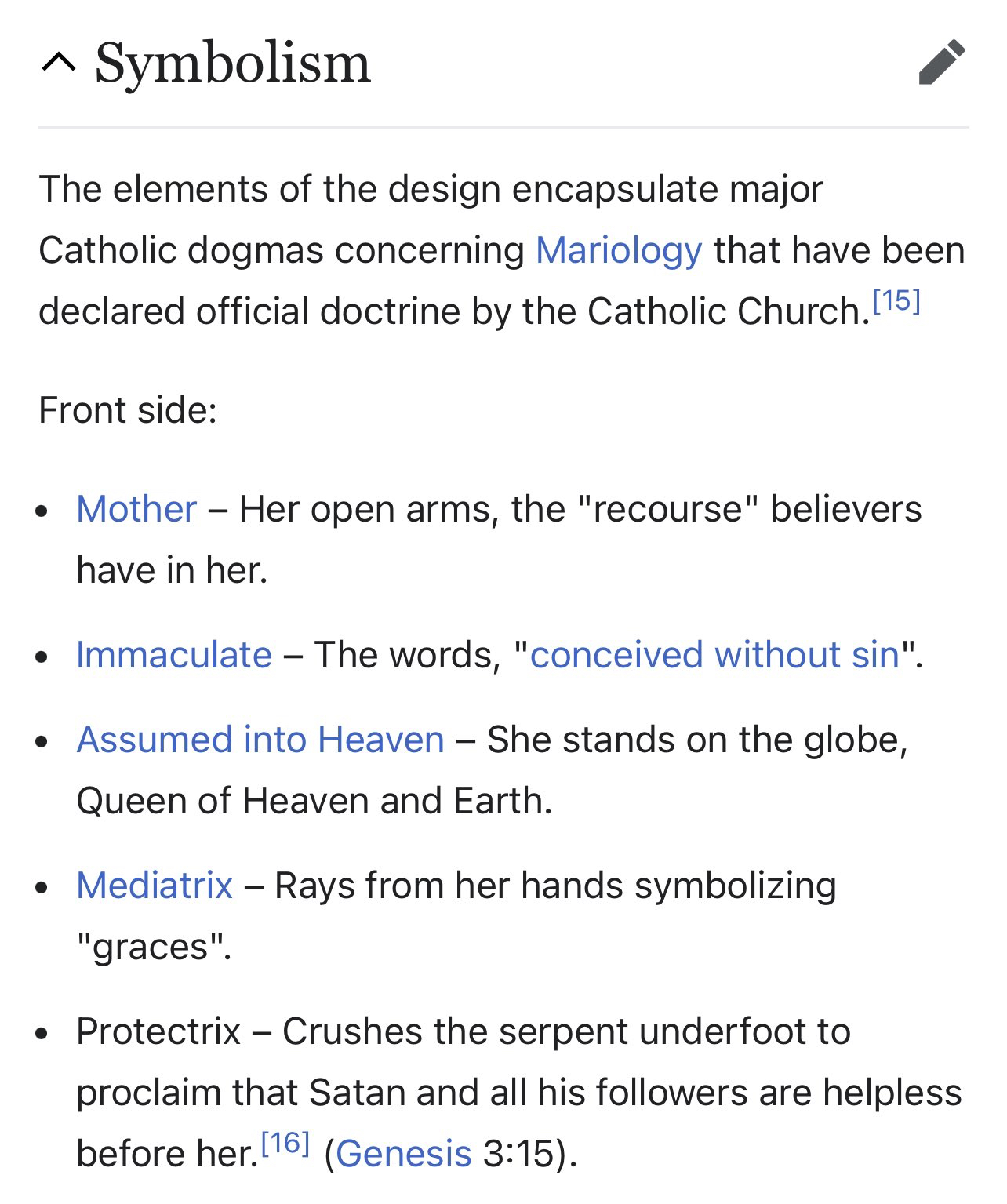1007x1204 pixels.
Task: Collapse the Symbolism section
Action: tap(59, 62)
